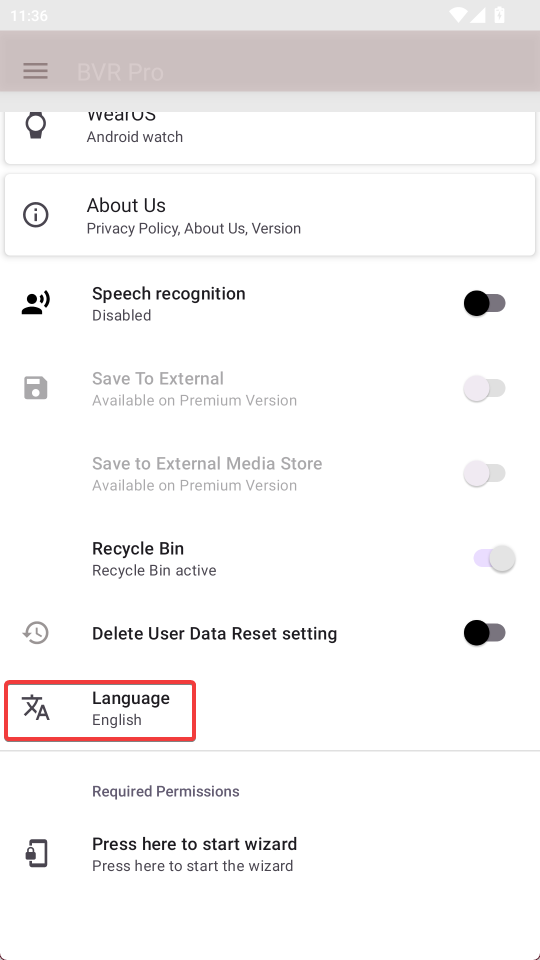Open the About Us card
This screenshot has height=960, width=540.
270,215
